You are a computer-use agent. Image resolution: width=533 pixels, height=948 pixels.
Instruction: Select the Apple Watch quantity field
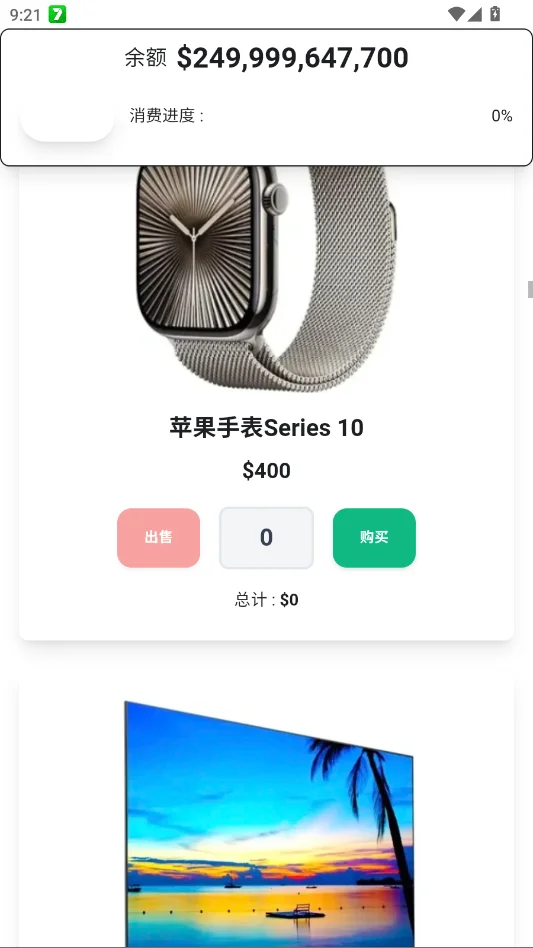pos(266,537)
